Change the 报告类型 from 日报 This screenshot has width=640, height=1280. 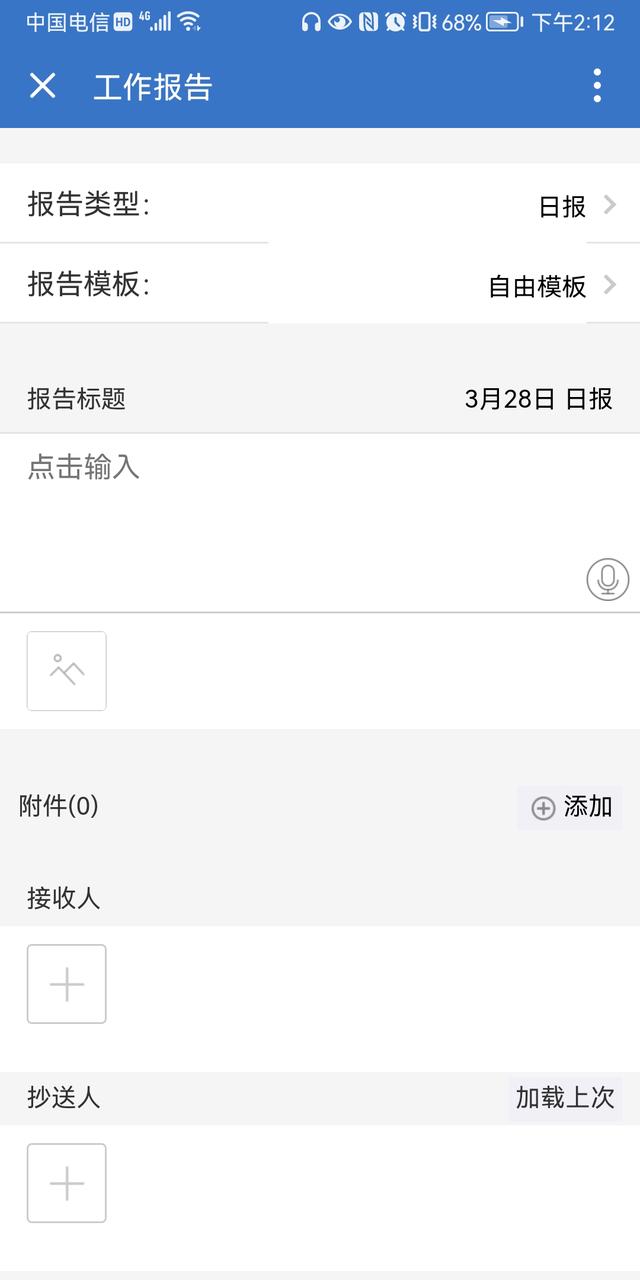click(x=320, y=205)
